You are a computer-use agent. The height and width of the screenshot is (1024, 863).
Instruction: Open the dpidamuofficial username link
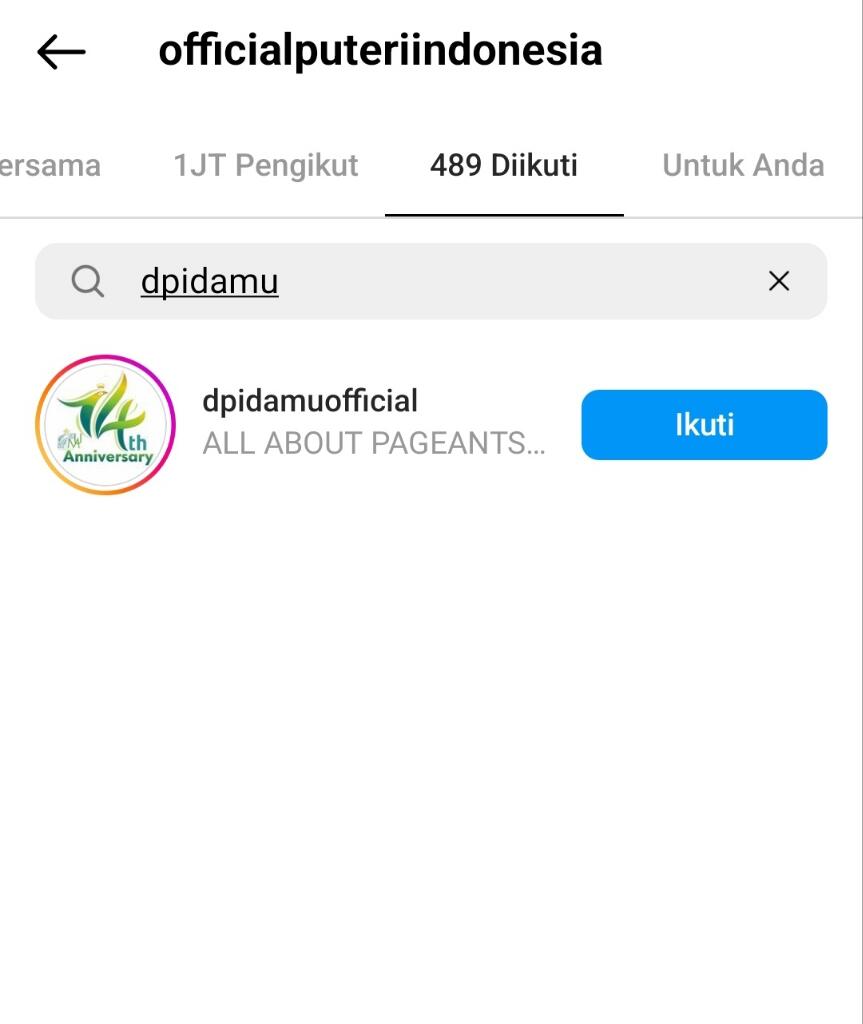pos(310,400)
